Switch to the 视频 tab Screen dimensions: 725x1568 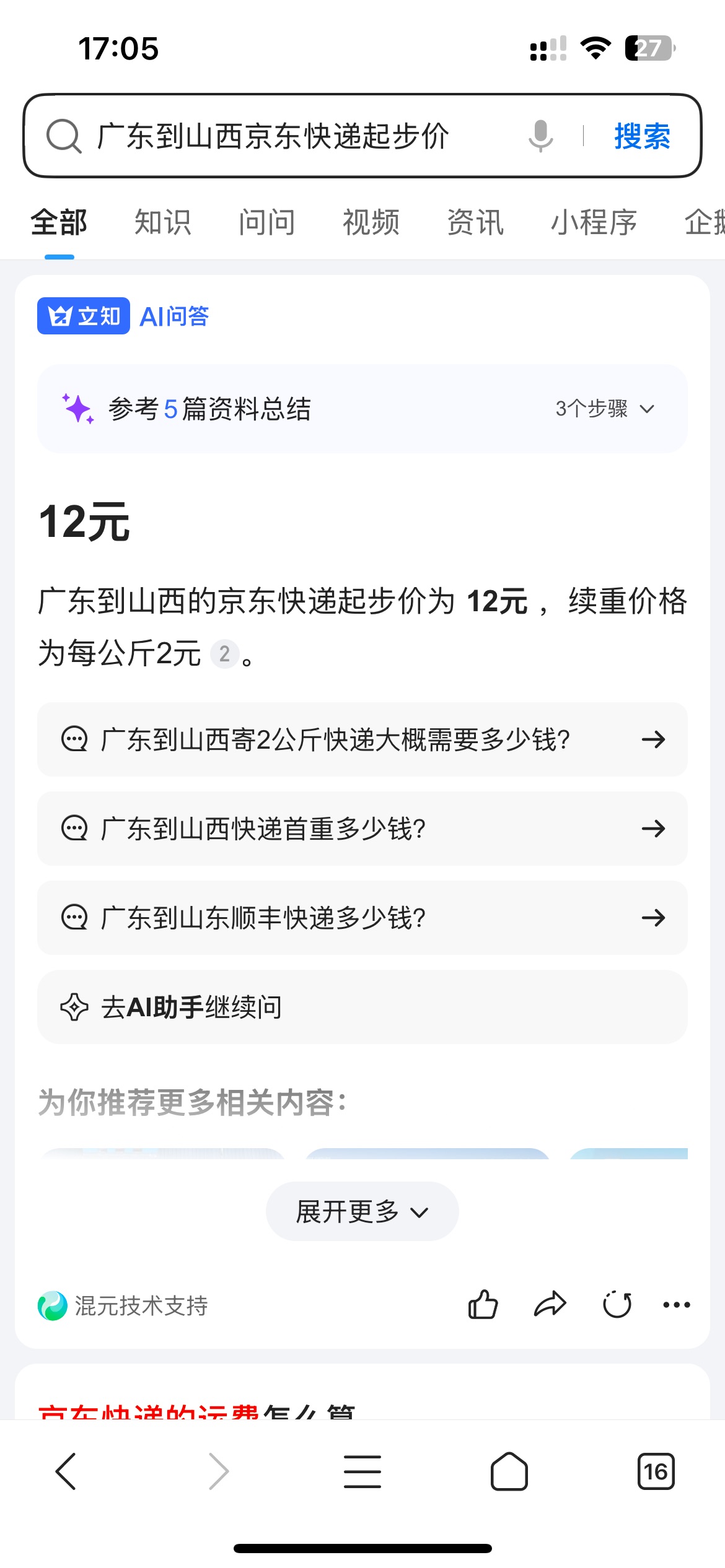(x=371, y=222)
